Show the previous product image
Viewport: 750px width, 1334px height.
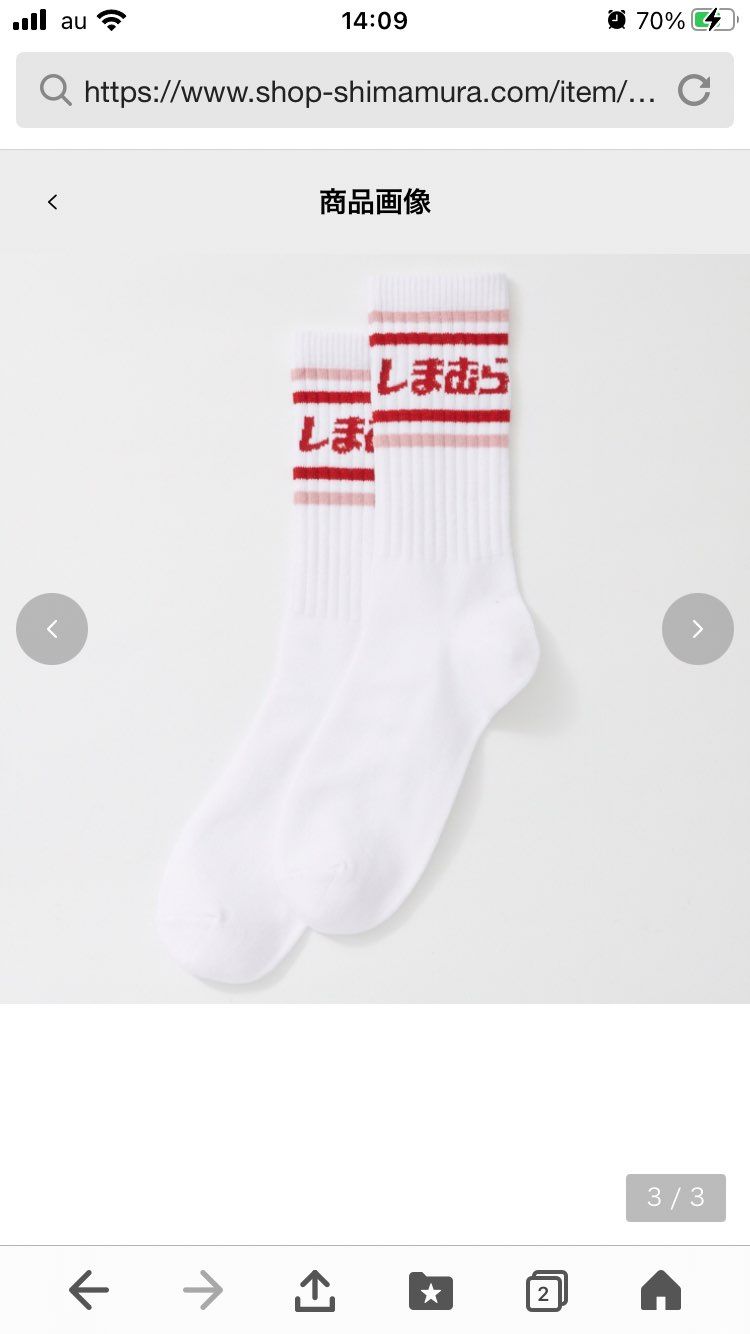click(x=52, y=629)
